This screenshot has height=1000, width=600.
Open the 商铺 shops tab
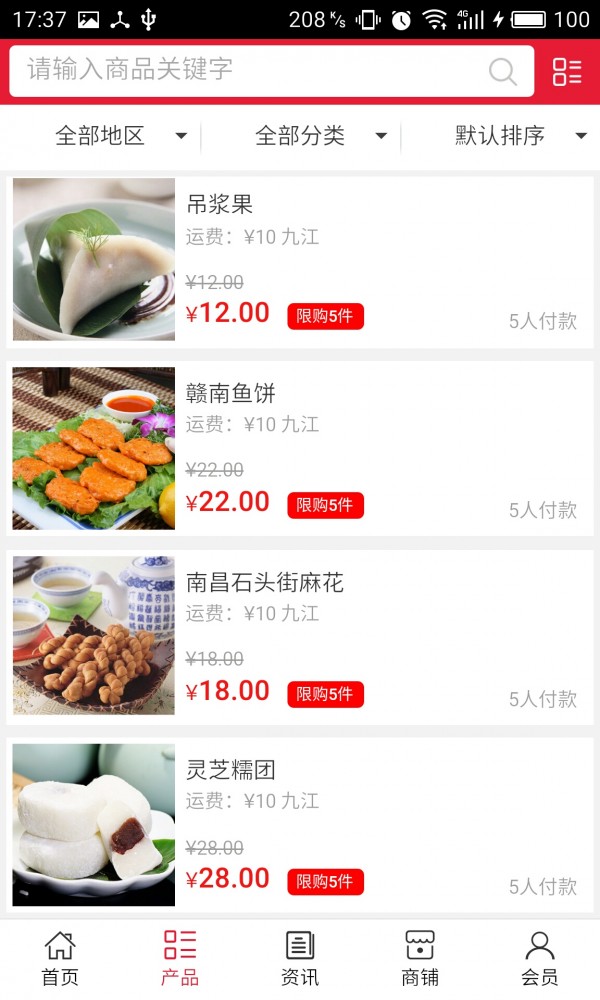coord(420,958)
